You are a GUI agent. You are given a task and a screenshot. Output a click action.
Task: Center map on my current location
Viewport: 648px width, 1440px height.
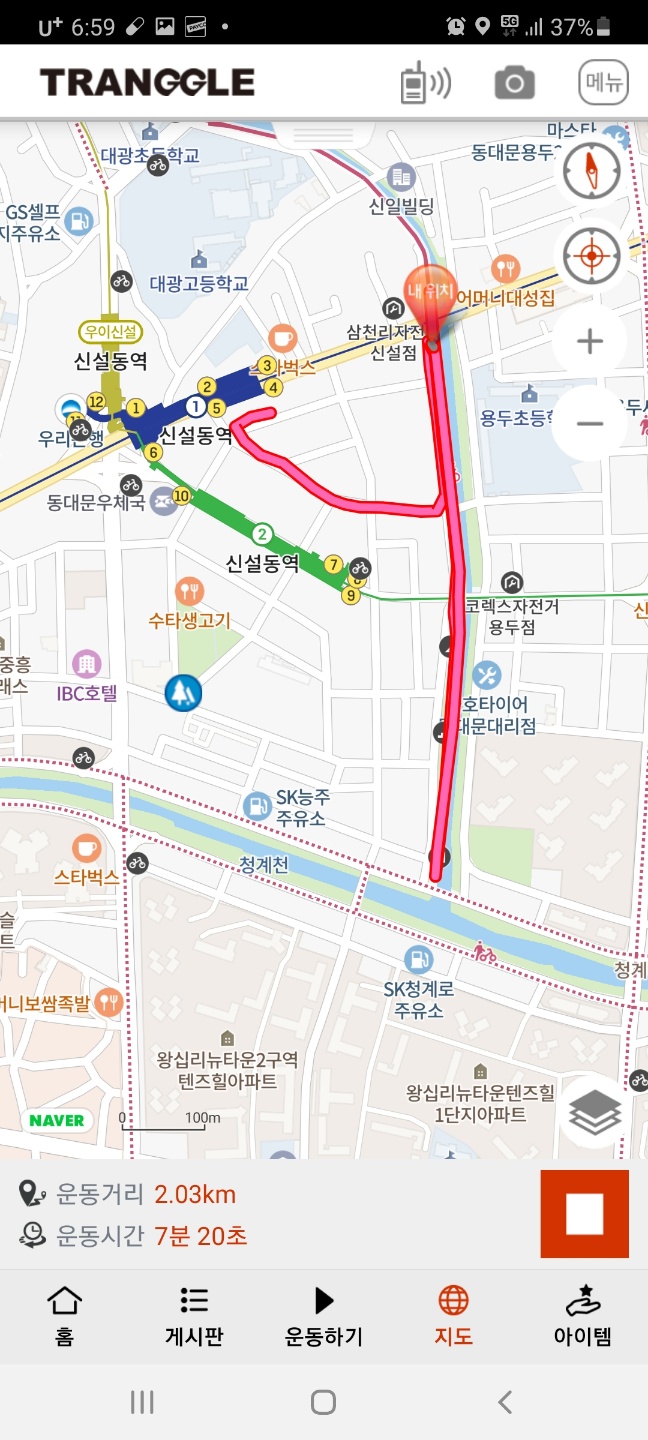(x=591, y=257)
